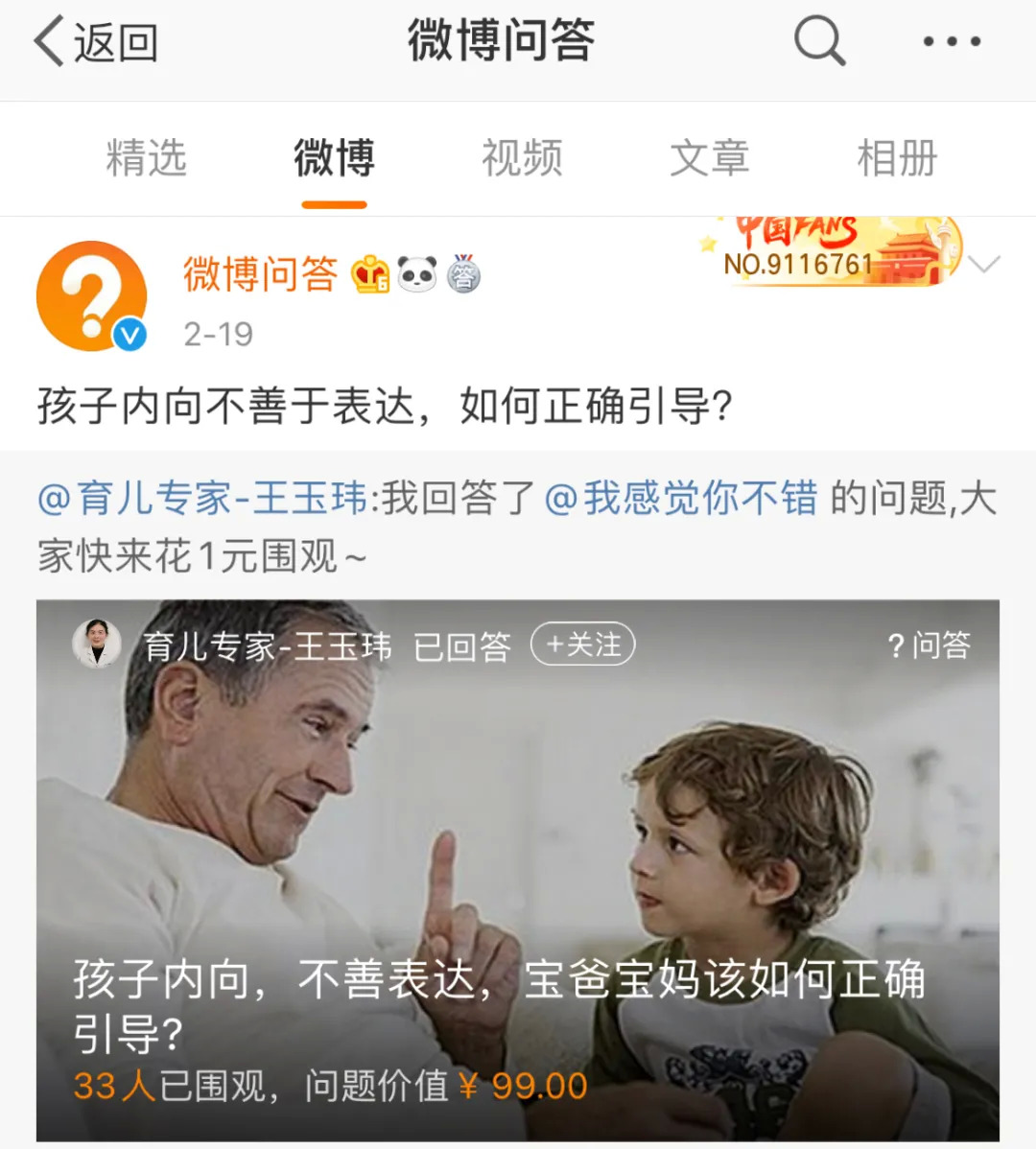The height and width of the screenshot is (1149, 1036).
Task: Open the search magnifier icon
Action: [x=819, y=42]
